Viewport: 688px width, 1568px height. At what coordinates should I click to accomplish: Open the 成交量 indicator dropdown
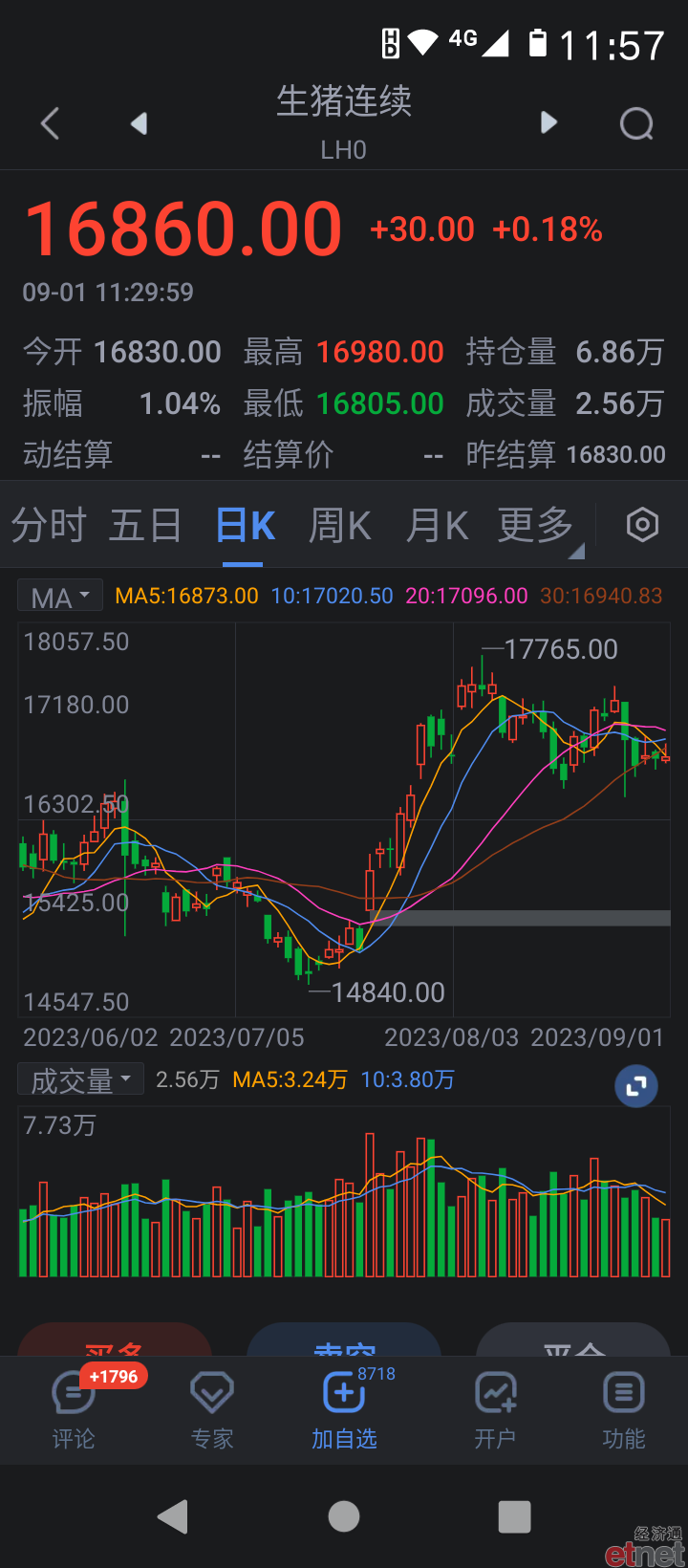[80, 1079]
